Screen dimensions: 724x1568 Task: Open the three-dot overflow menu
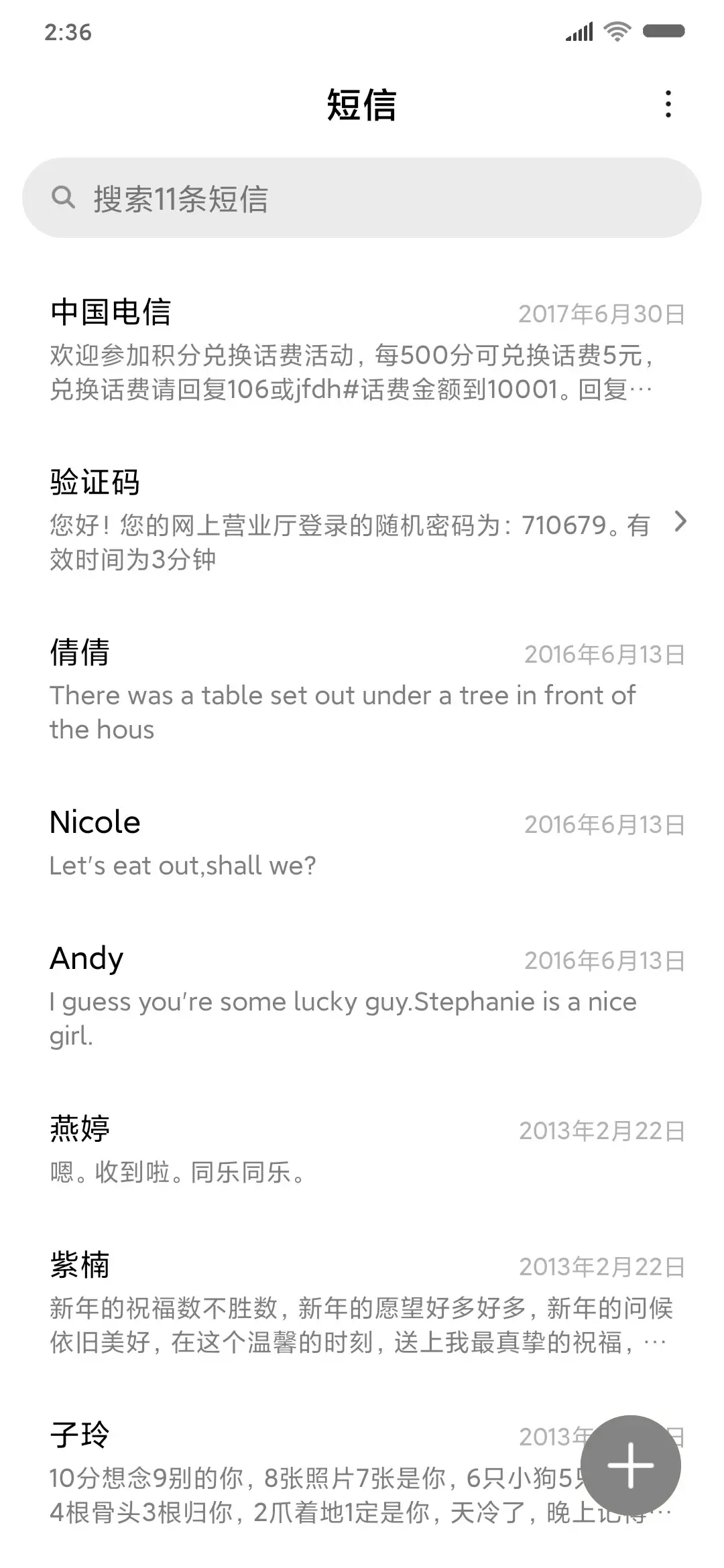pos(668,105)
